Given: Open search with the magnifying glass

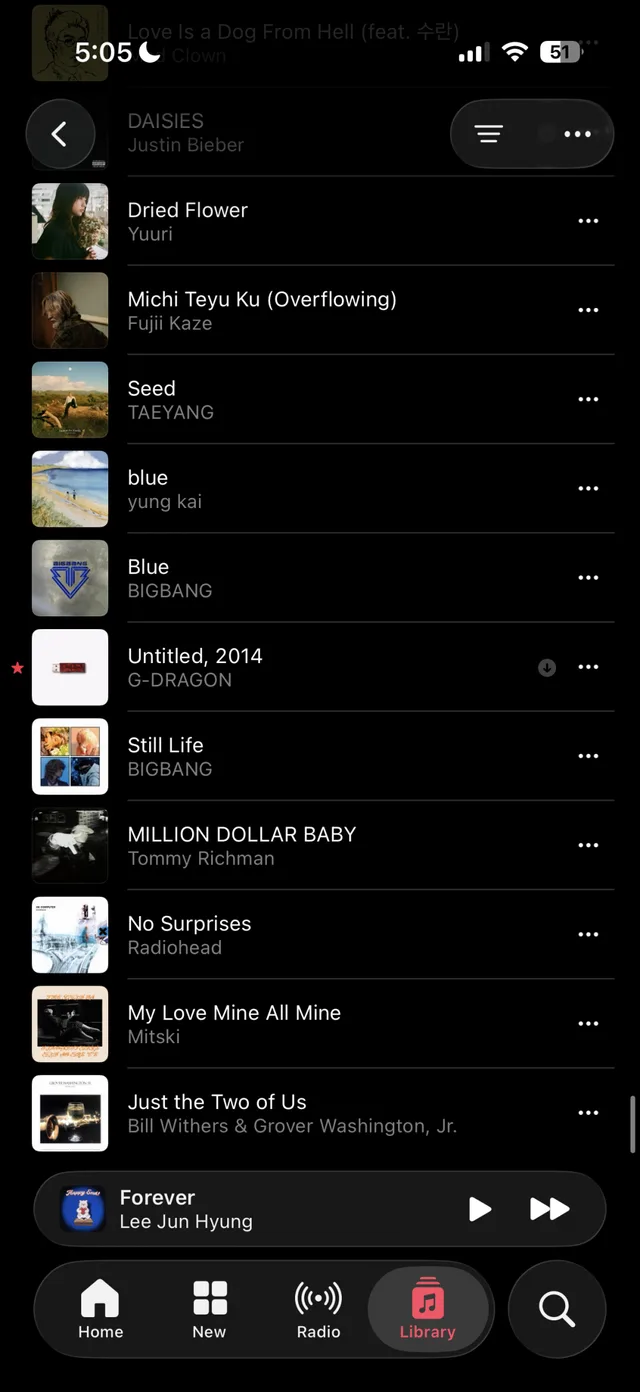Looking at the screenshot, I should [557, 1309].
